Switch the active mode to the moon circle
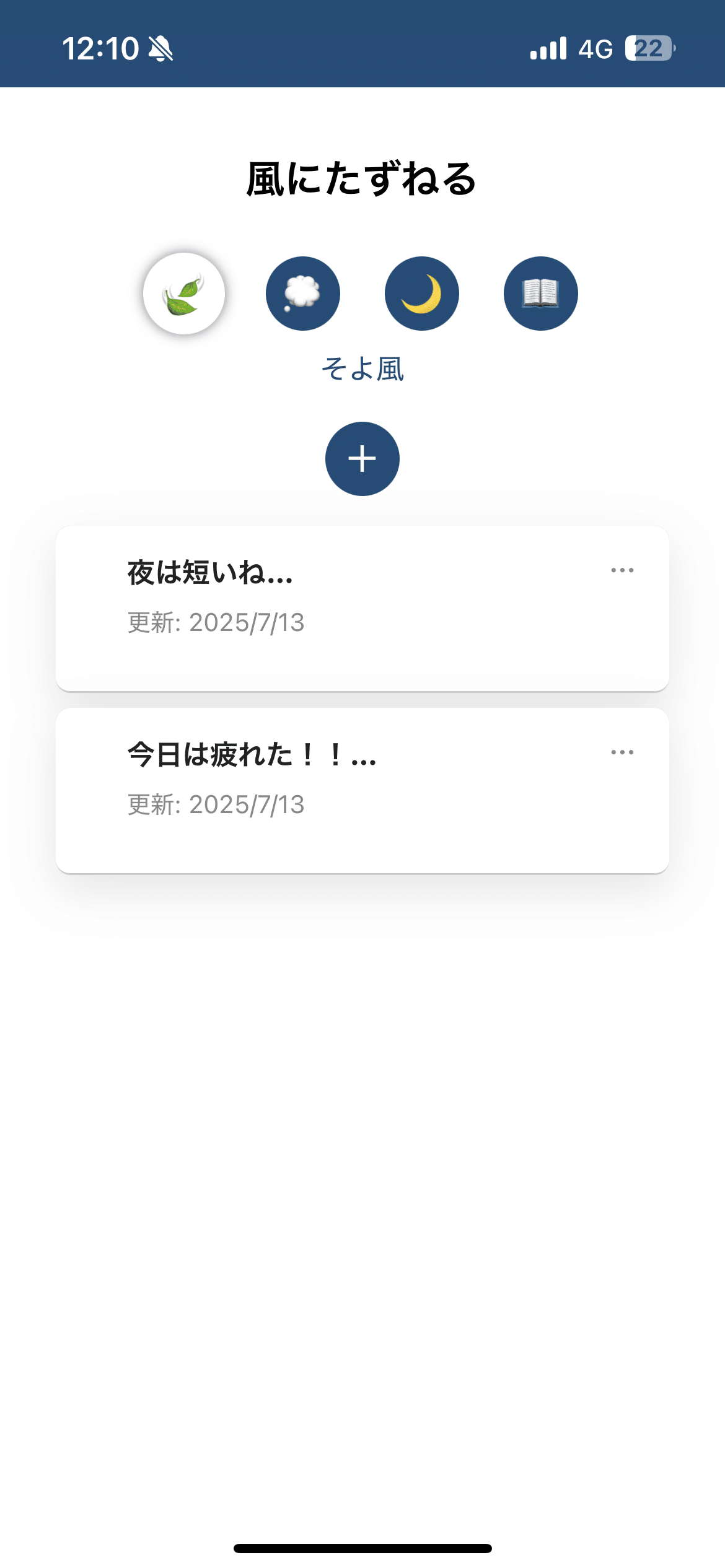This screenshot has width=725, height=1568. click(x=422, y=294)
